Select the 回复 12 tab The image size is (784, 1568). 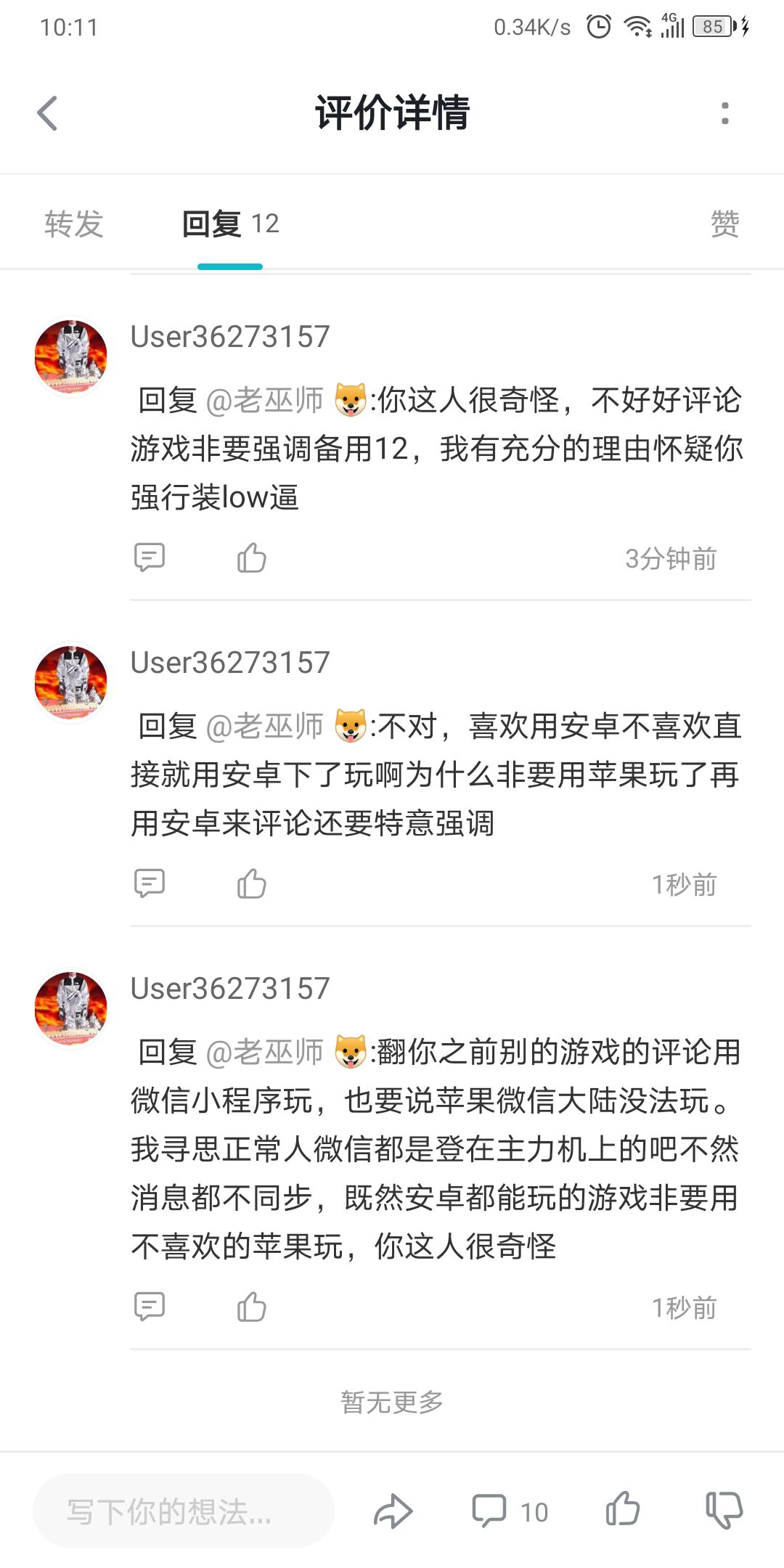point(230,224)
